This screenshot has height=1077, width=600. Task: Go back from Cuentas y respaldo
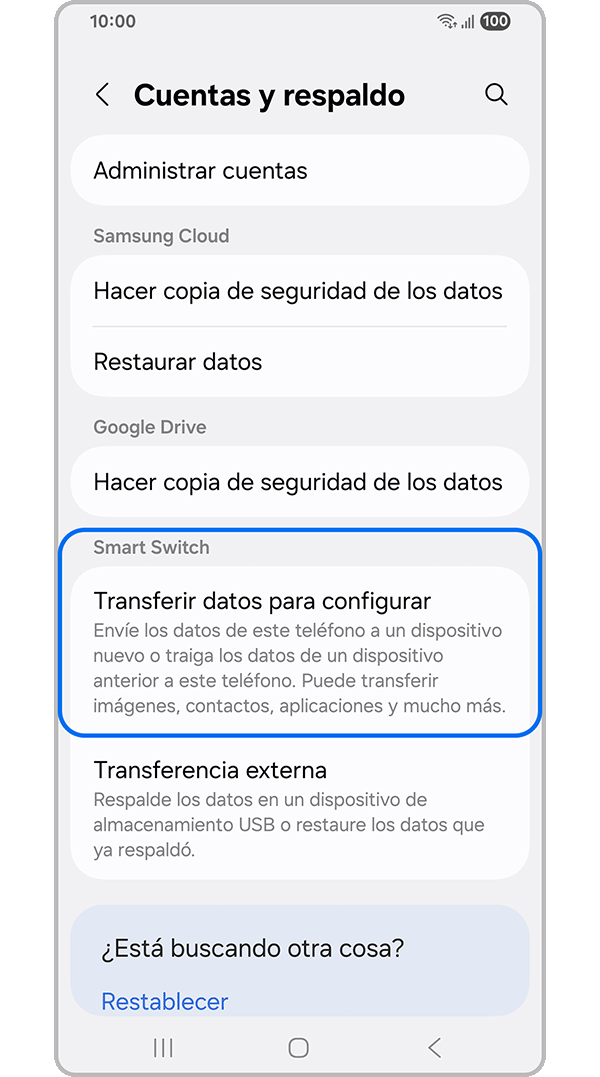click(x=102, y=95)
